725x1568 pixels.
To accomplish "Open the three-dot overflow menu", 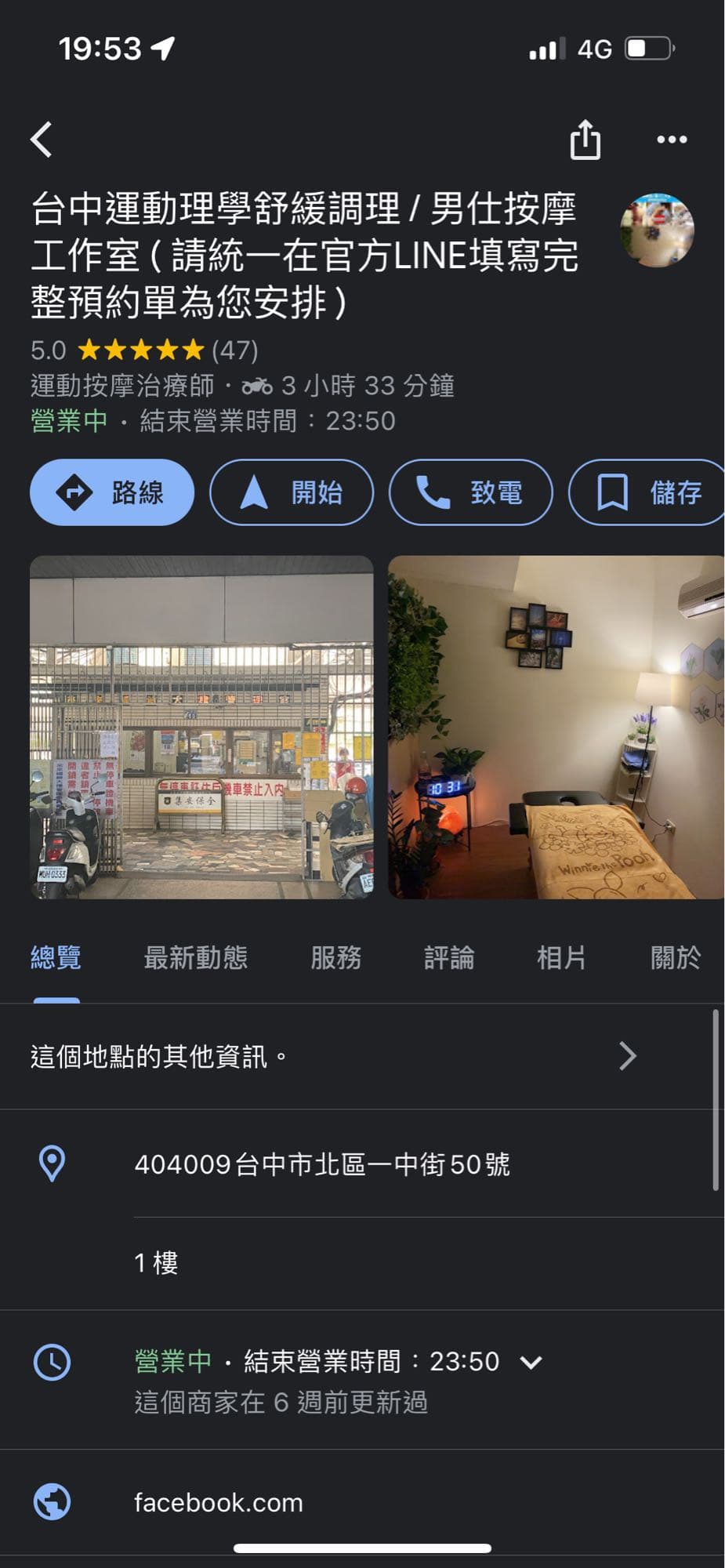I will pyautogui.click(x=671, y=140).
